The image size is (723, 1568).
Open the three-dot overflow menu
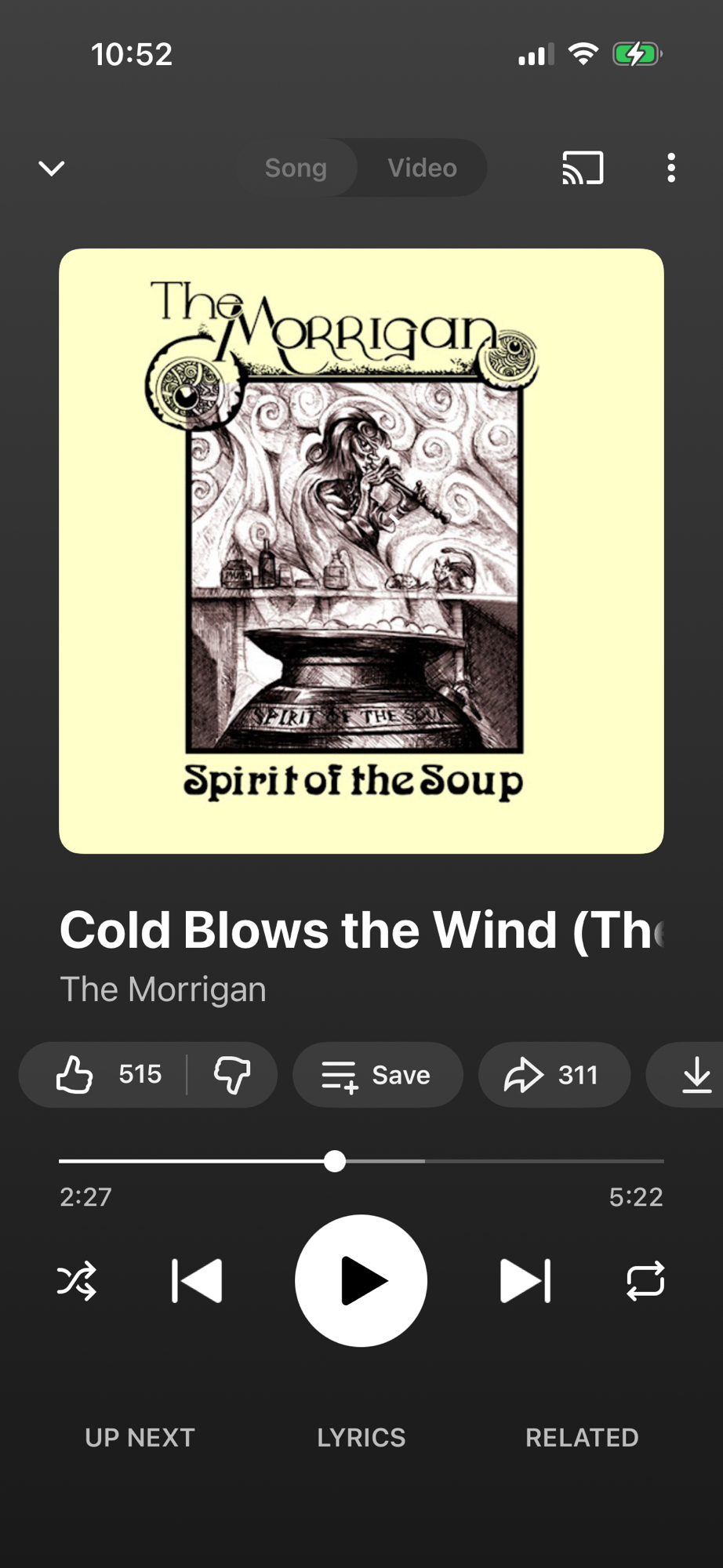tap(671, 168)
